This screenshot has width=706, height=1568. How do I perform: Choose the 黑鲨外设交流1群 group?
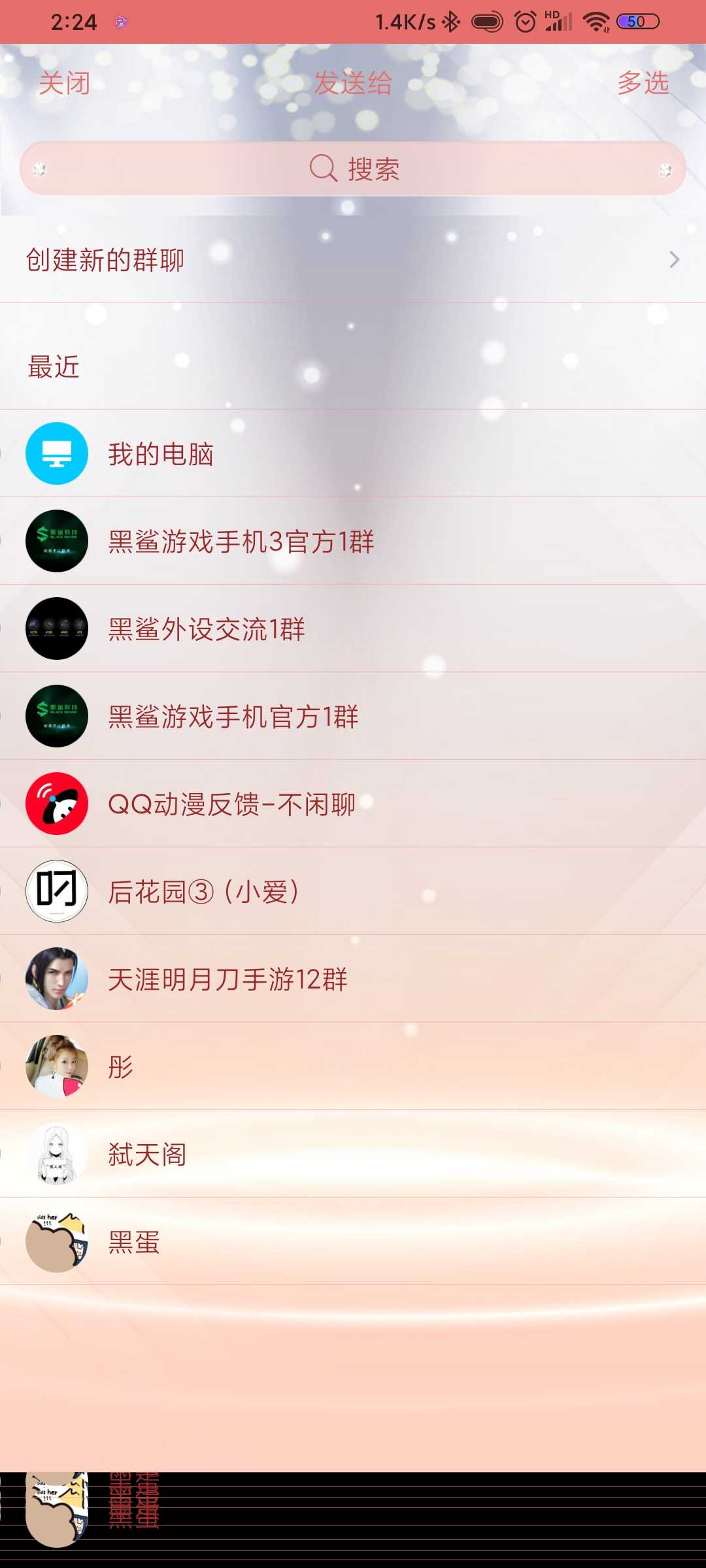(353, 629)
